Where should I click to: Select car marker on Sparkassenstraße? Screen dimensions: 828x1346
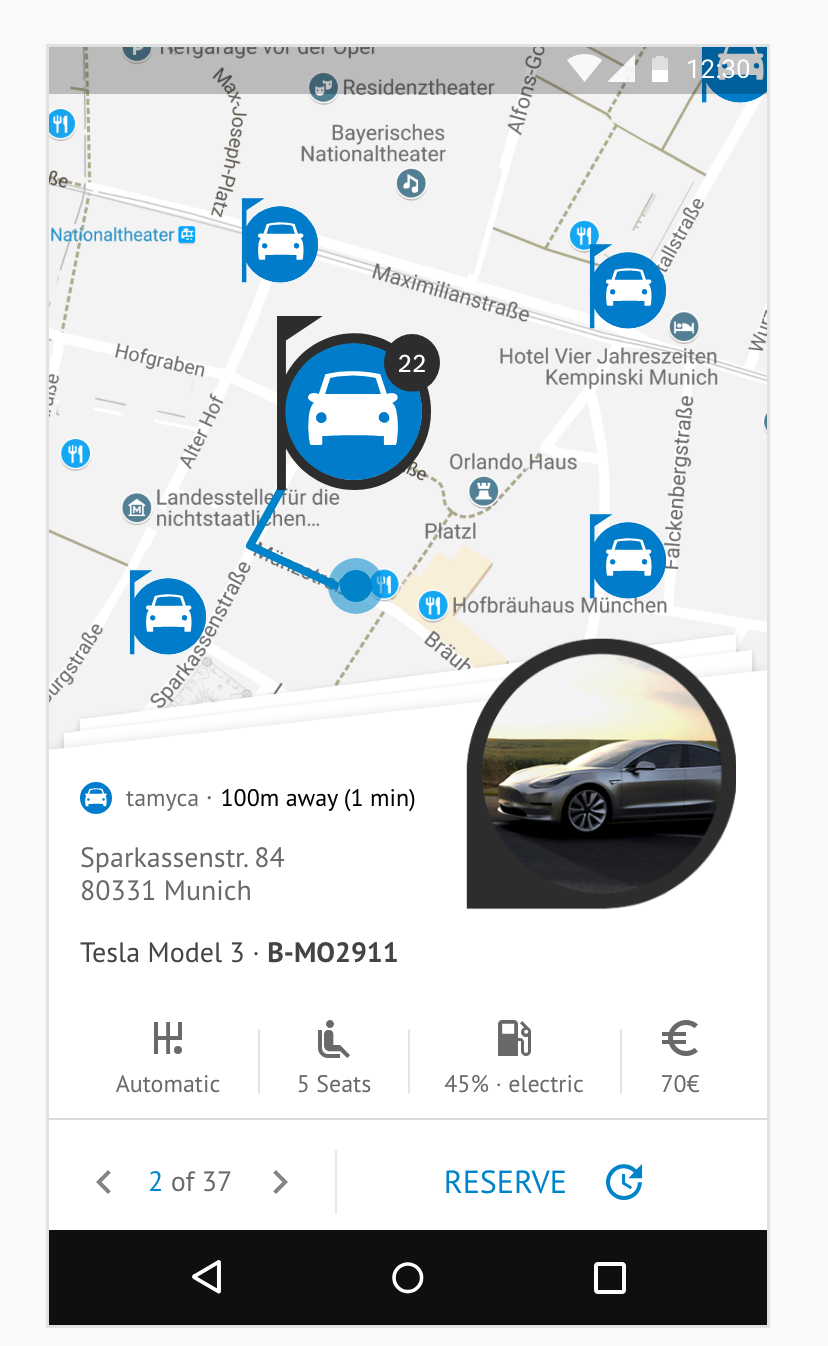[x=167, y=615]
